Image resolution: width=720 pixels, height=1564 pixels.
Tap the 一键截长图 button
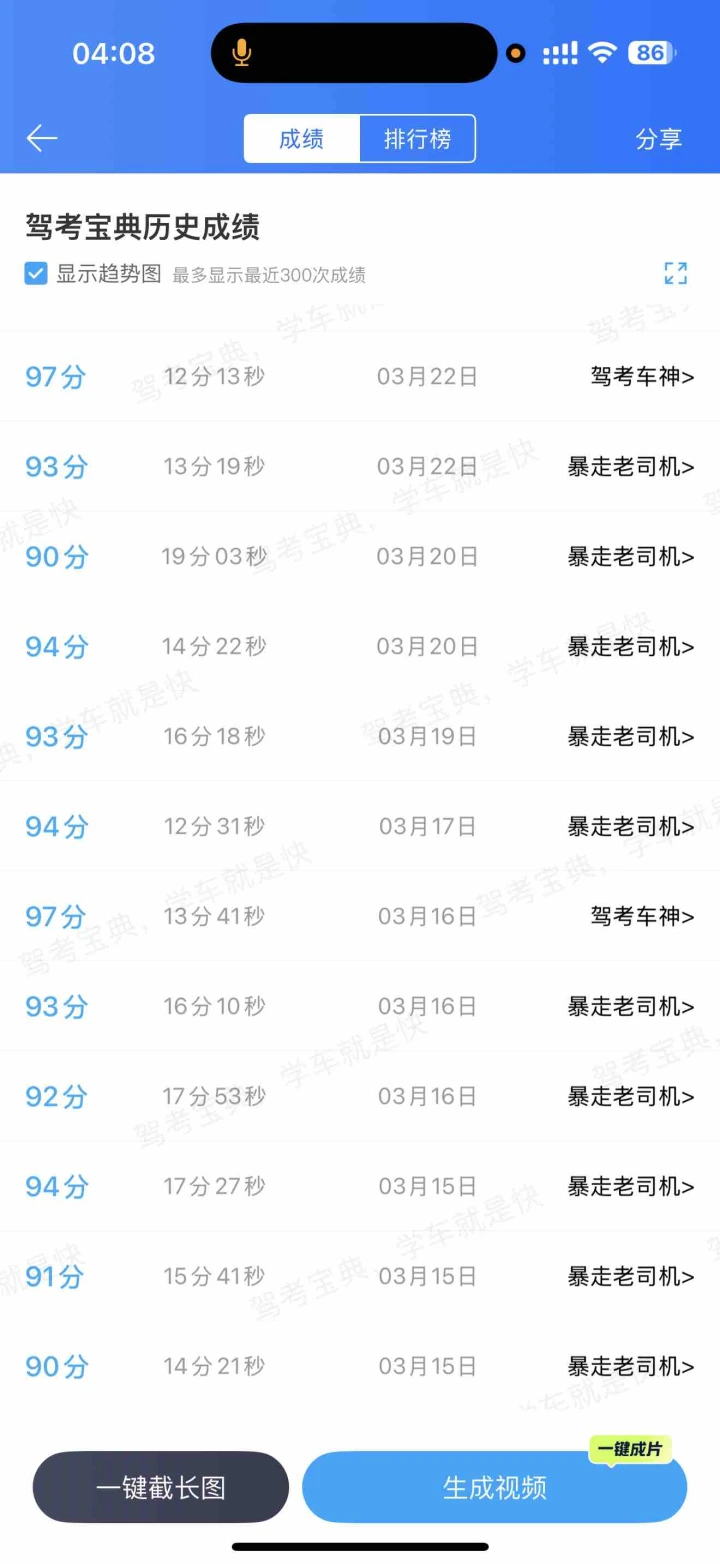point(161,1487)
